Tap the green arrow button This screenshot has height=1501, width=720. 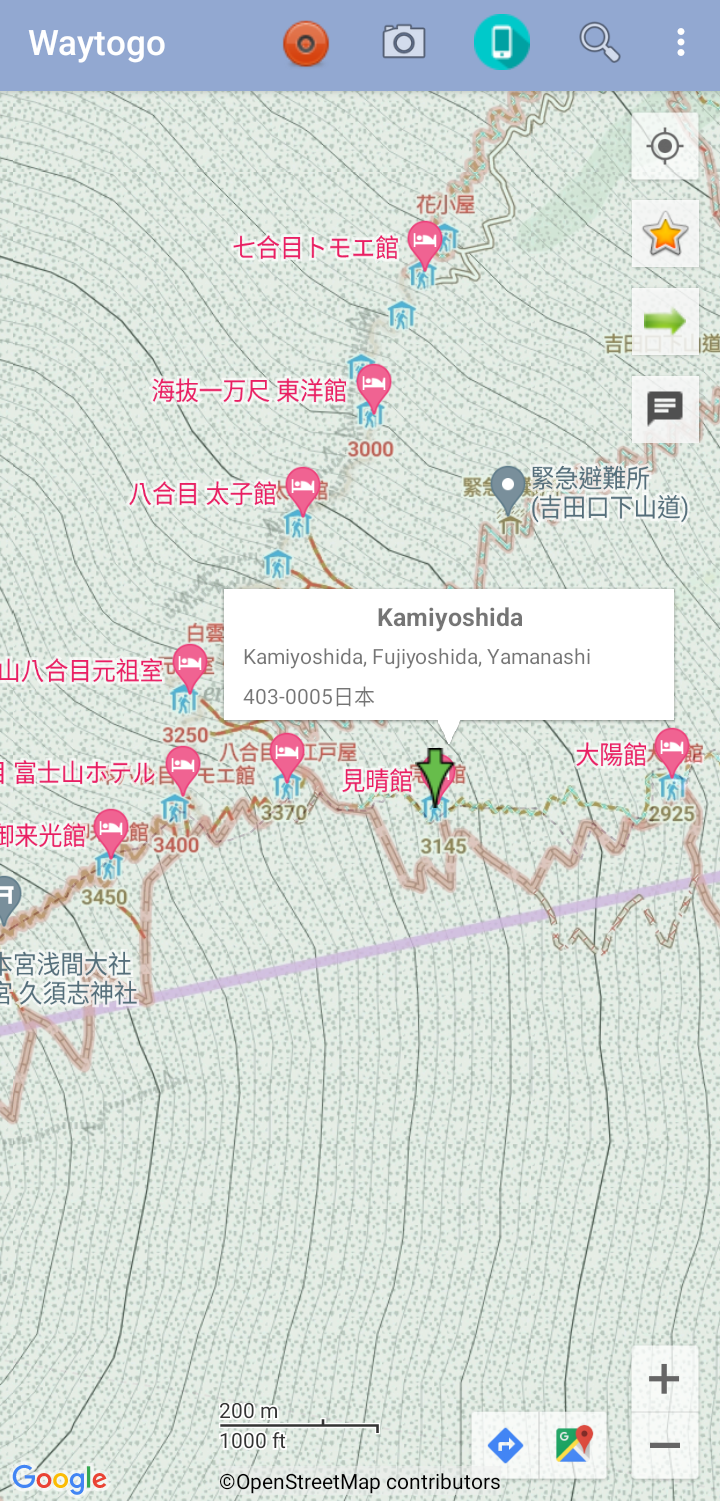(665, 322)
